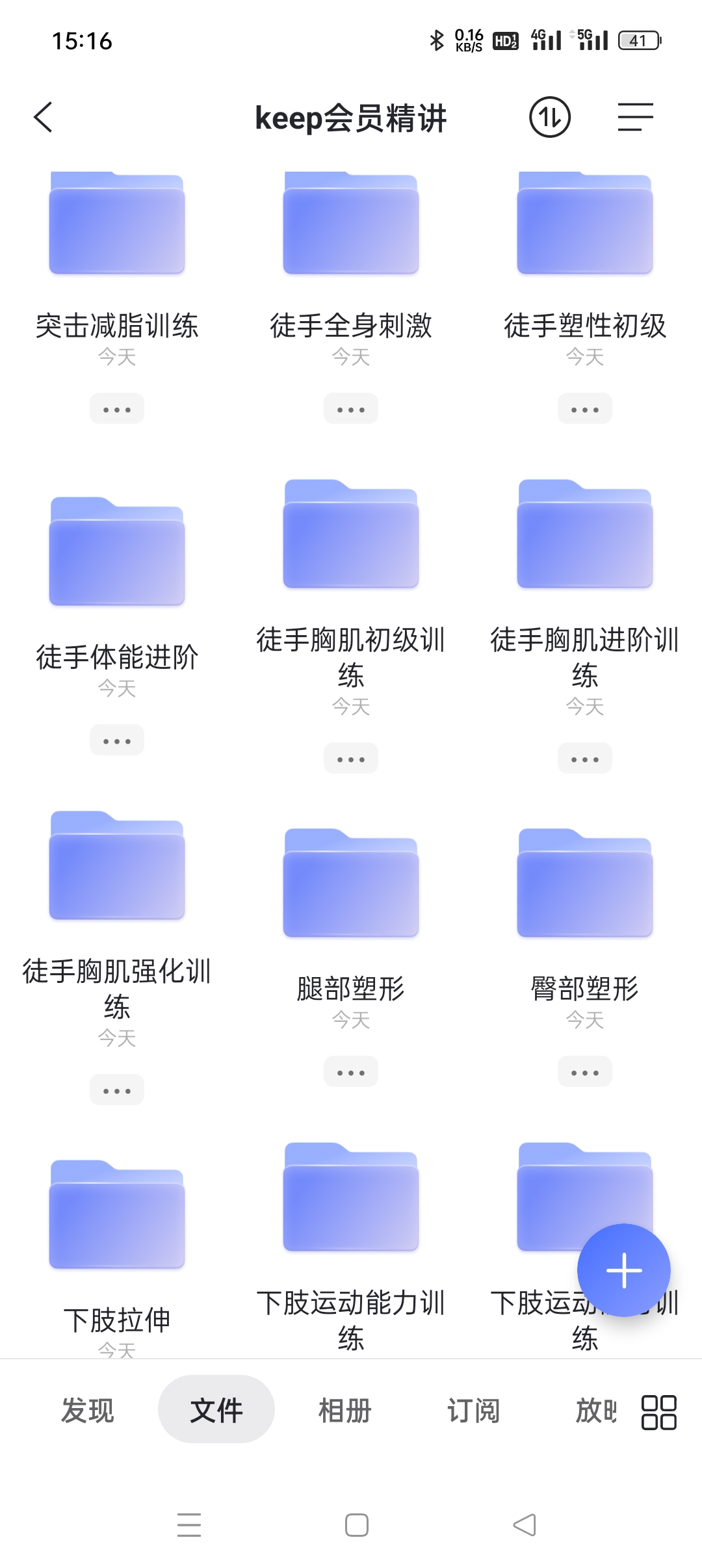Open the 腿部塑形 folder

coord(351,883)
